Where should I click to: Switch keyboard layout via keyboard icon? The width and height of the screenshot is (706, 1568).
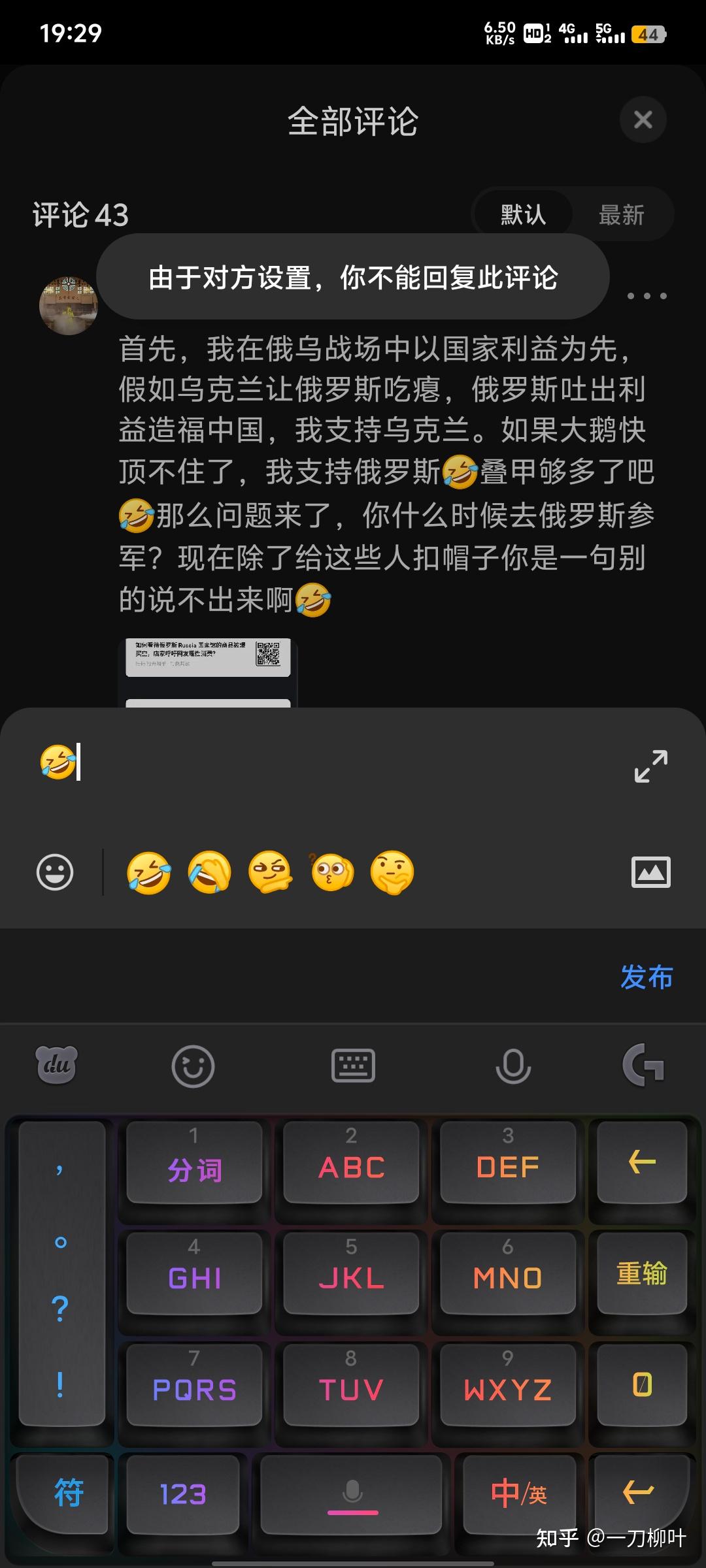(x=353, y=1066)
